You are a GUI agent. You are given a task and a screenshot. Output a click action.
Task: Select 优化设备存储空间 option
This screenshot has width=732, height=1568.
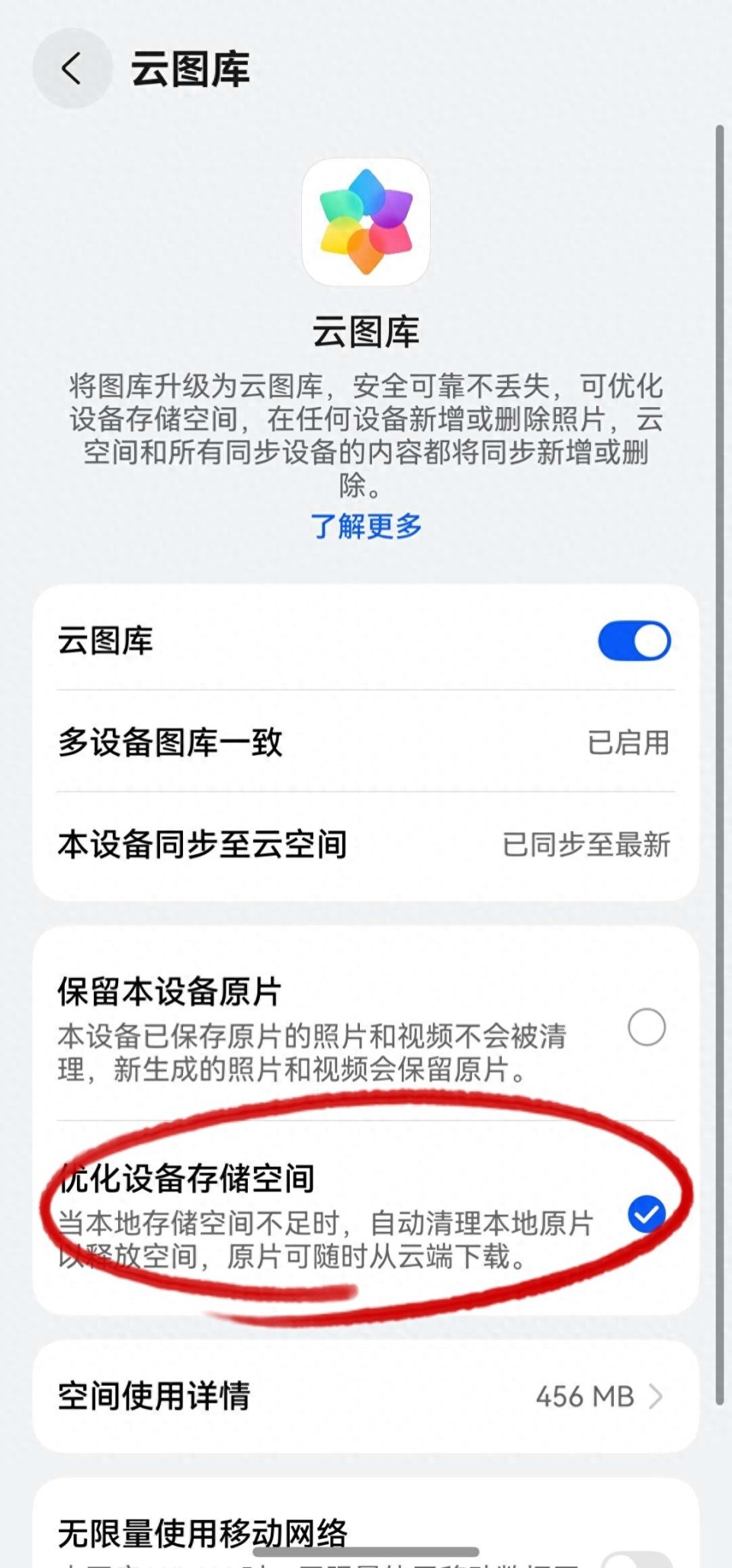tap(646, 1214)
